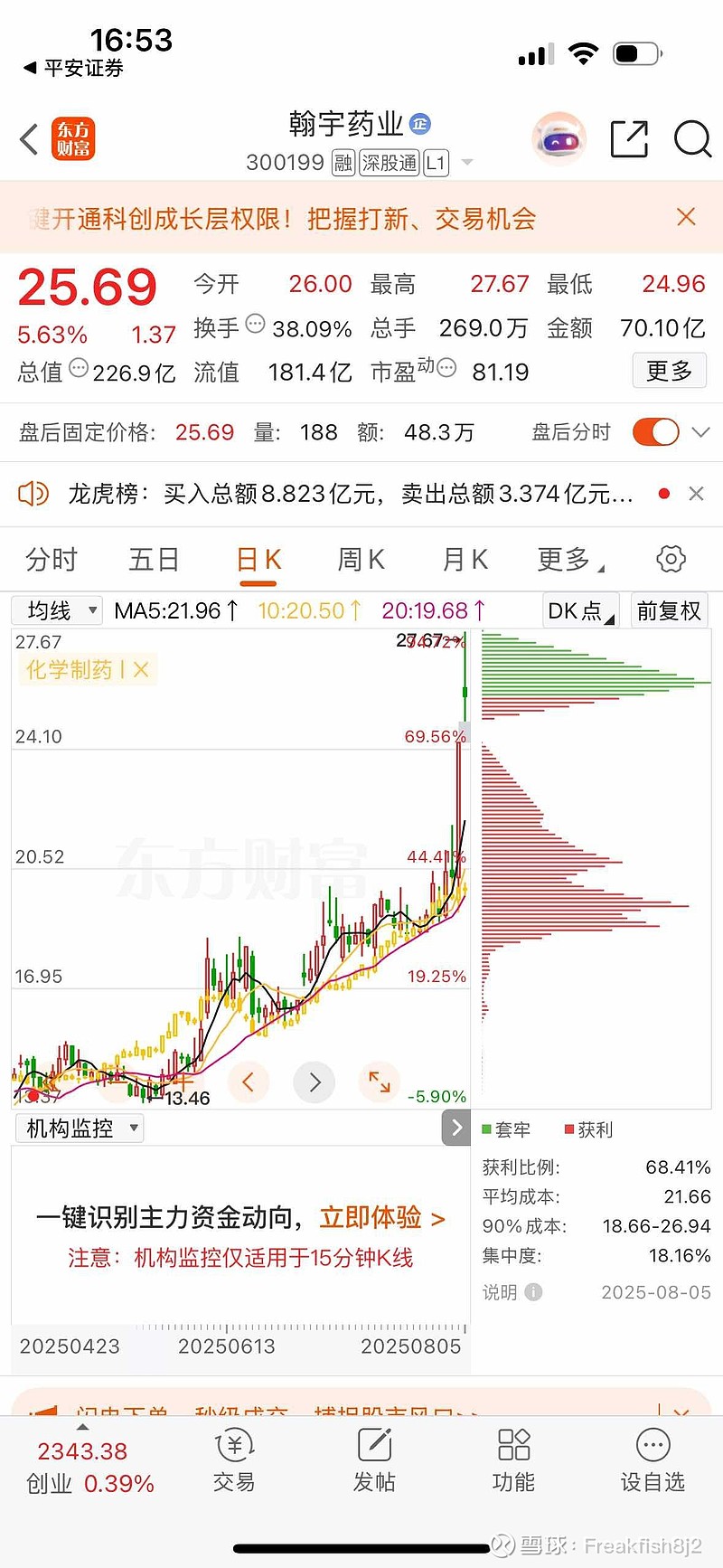Select the 周K tab
Viewport: 723px width, 1568px height.
361,560
